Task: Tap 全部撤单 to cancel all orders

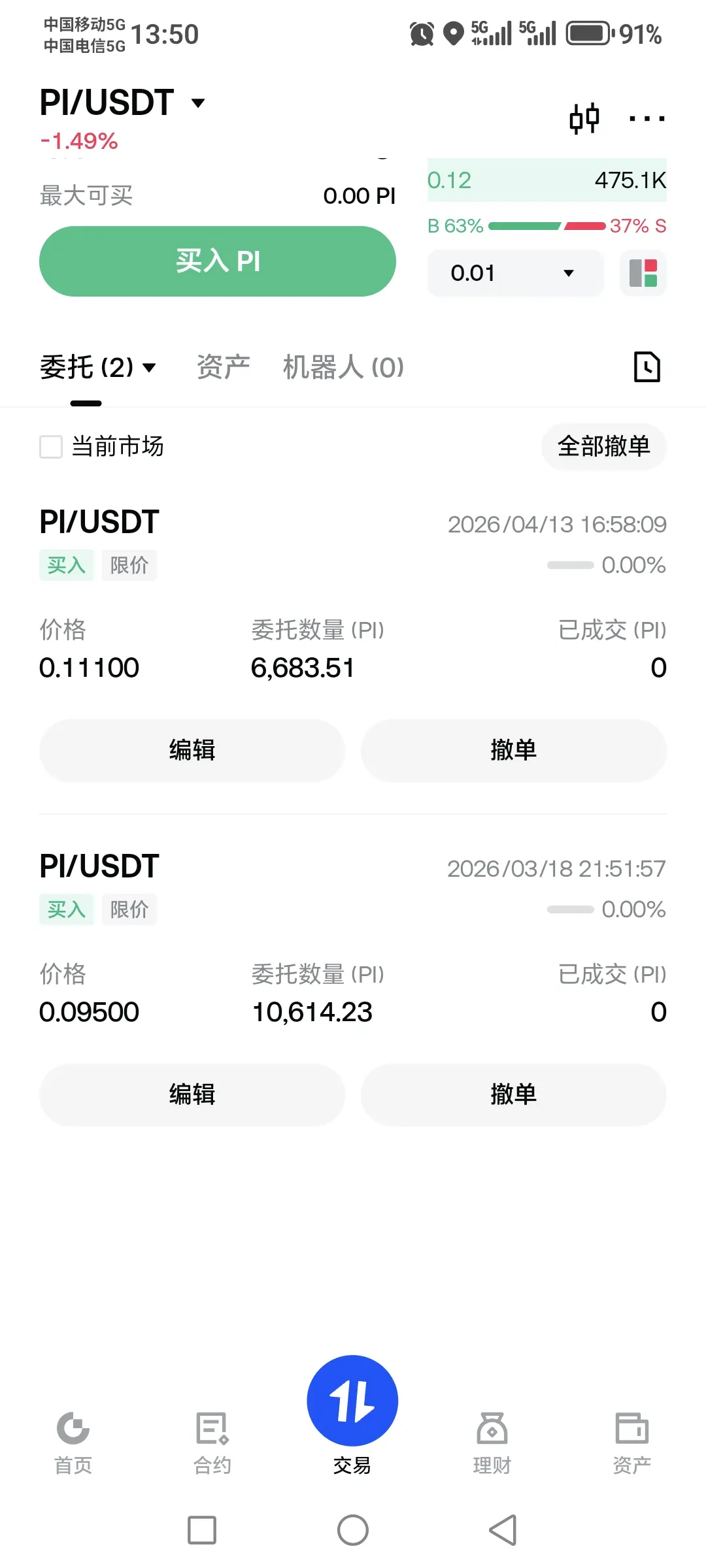Action: click(x=603, y=446)
